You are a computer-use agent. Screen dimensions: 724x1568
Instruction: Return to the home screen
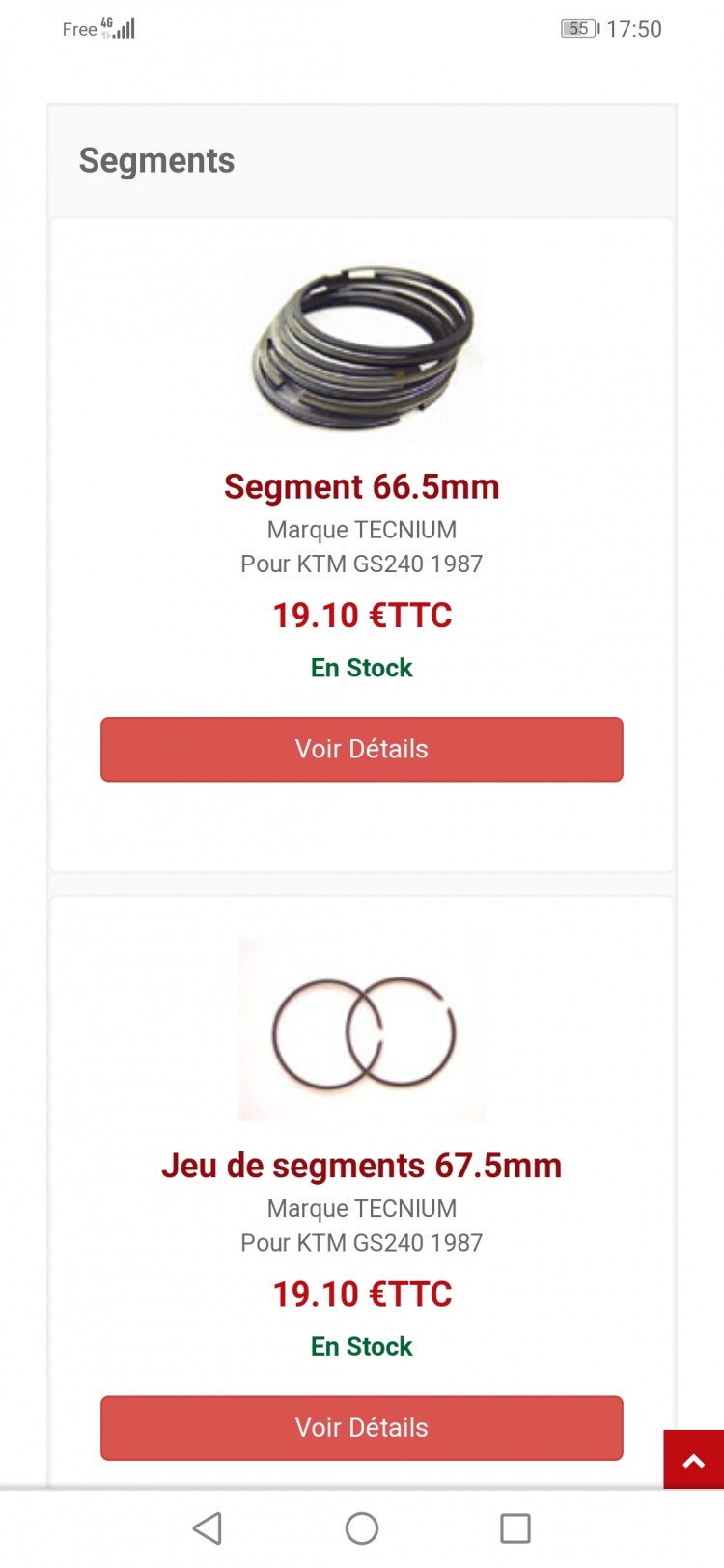tap(362, 1528)
